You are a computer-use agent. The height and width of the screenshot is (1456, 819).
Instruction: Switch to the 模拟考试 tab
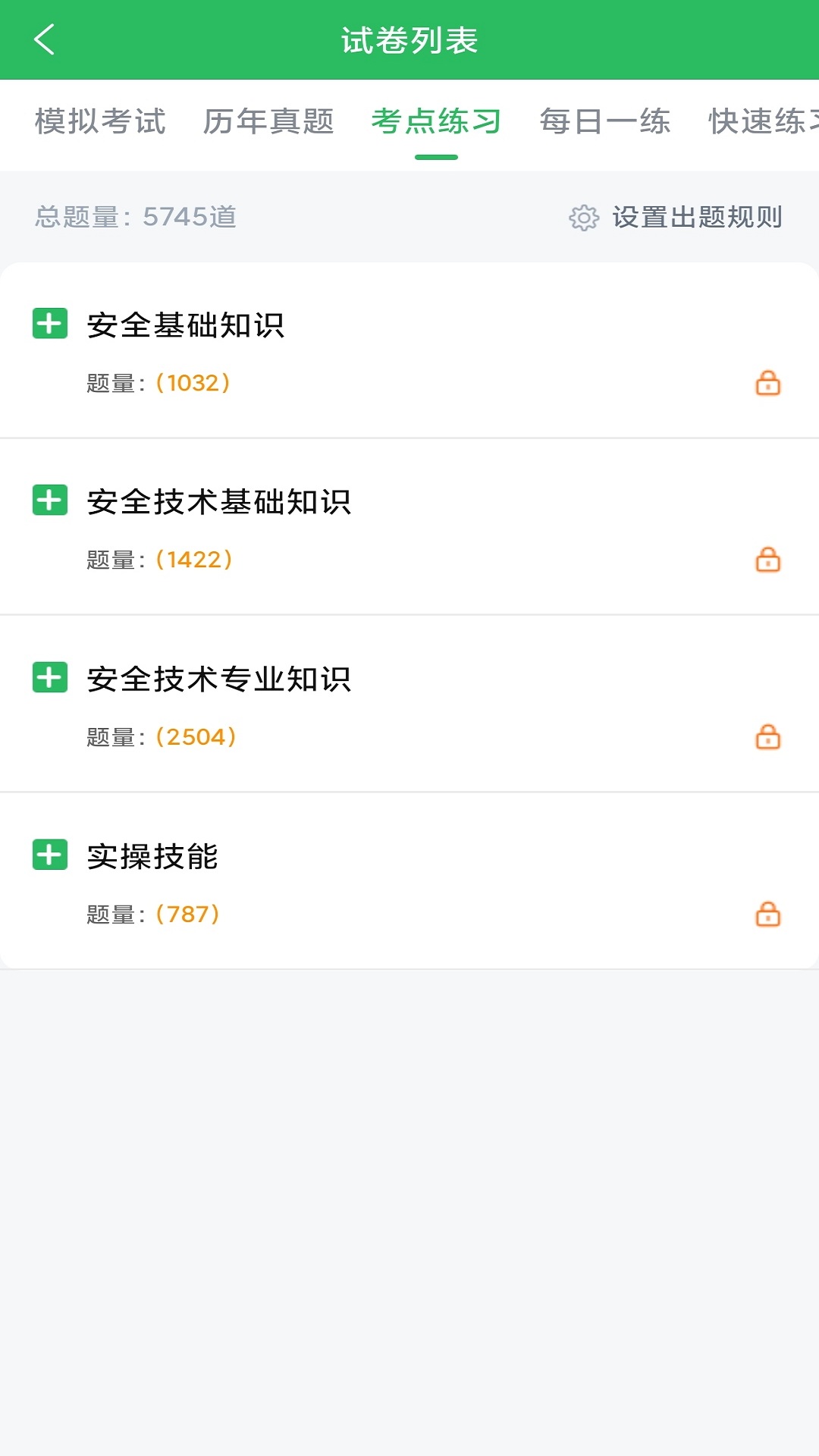[x=100, y=121]
